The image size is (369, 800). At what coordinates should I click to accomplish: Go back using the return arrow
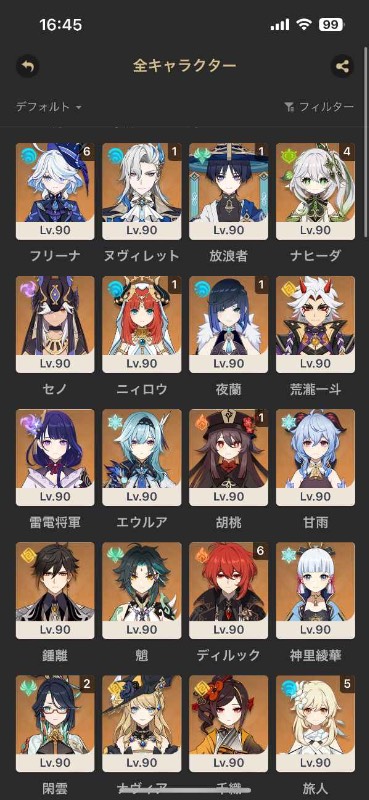tap(28, 66)
